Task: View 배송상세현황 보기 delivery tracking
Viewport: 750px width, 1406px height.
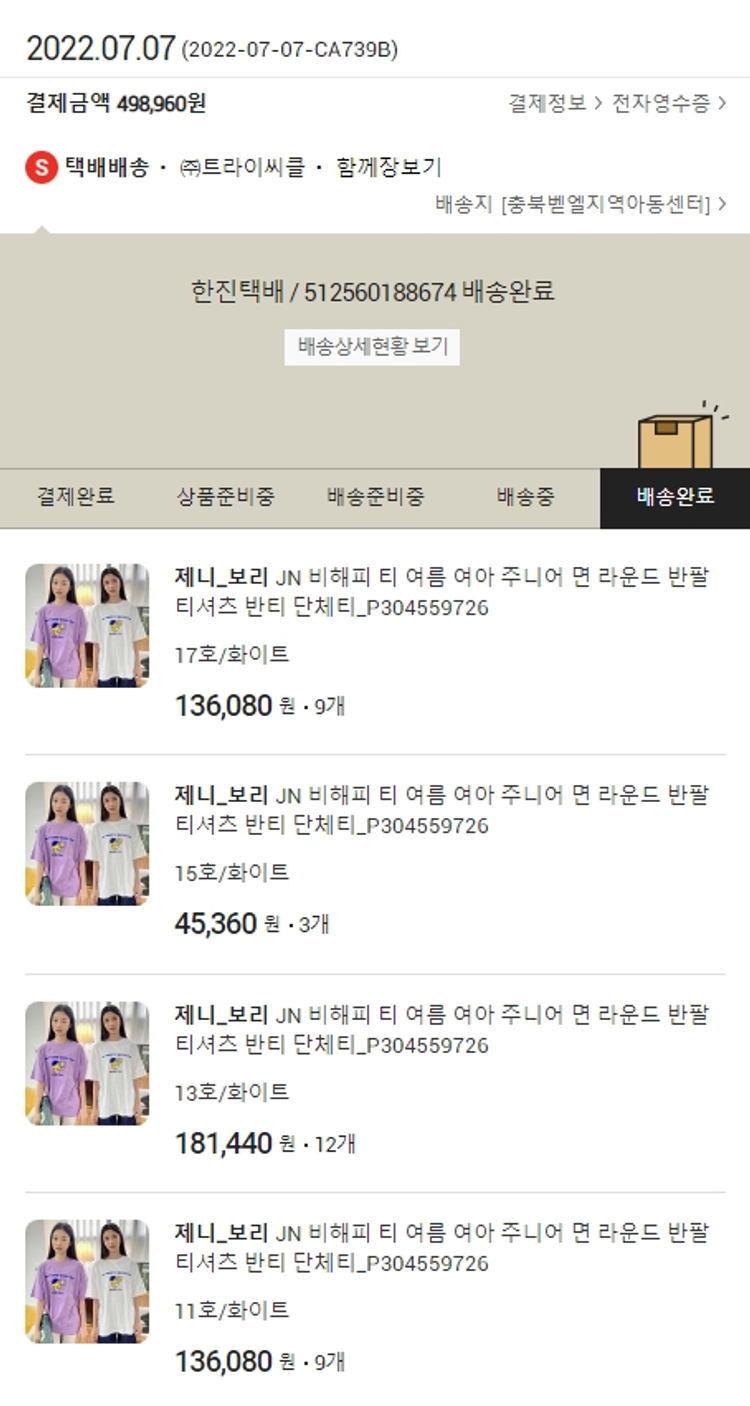Action: (372, 347)
